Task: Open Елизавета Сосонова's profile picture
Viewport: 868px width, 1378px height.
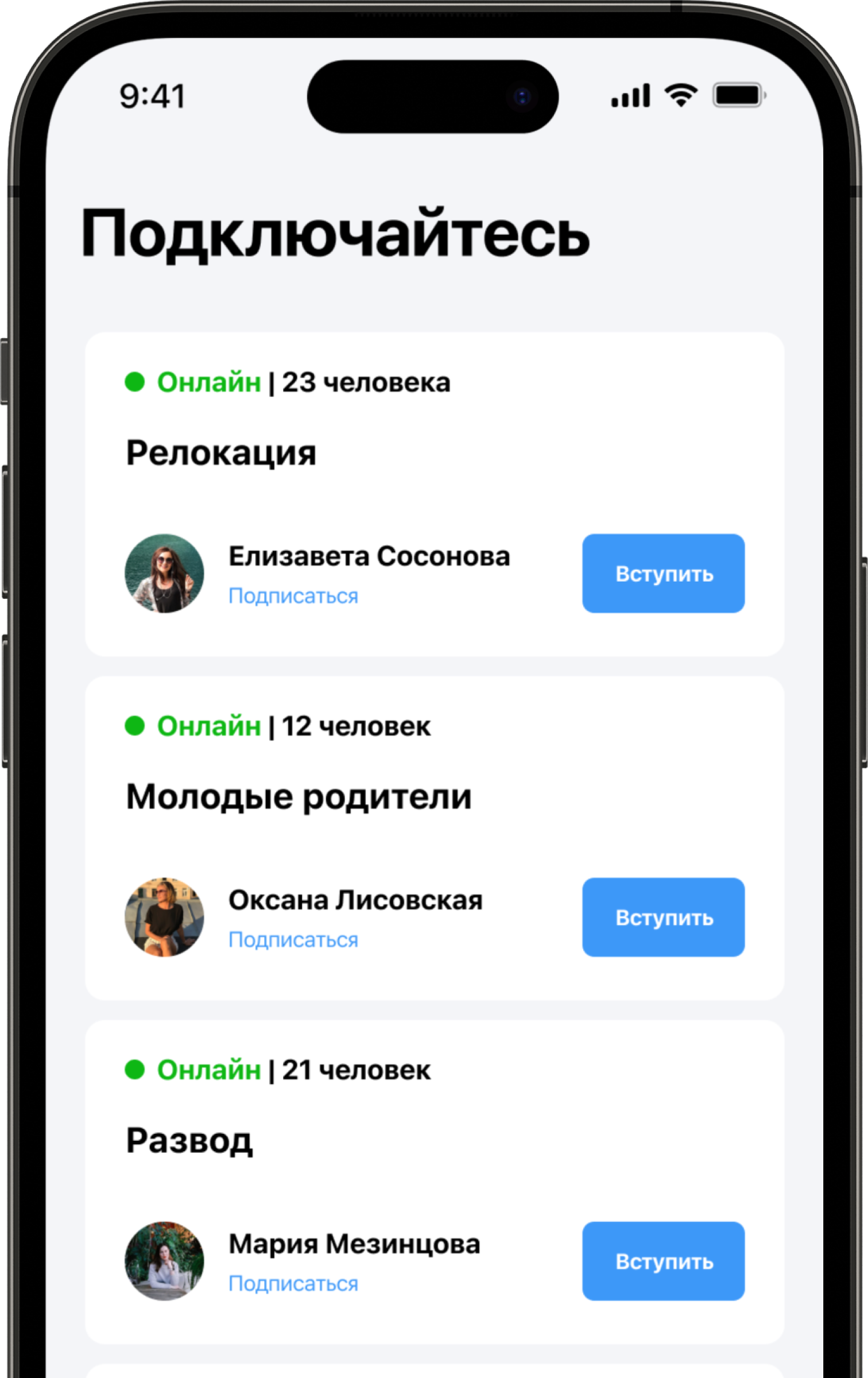Action: tap(164, 573)
